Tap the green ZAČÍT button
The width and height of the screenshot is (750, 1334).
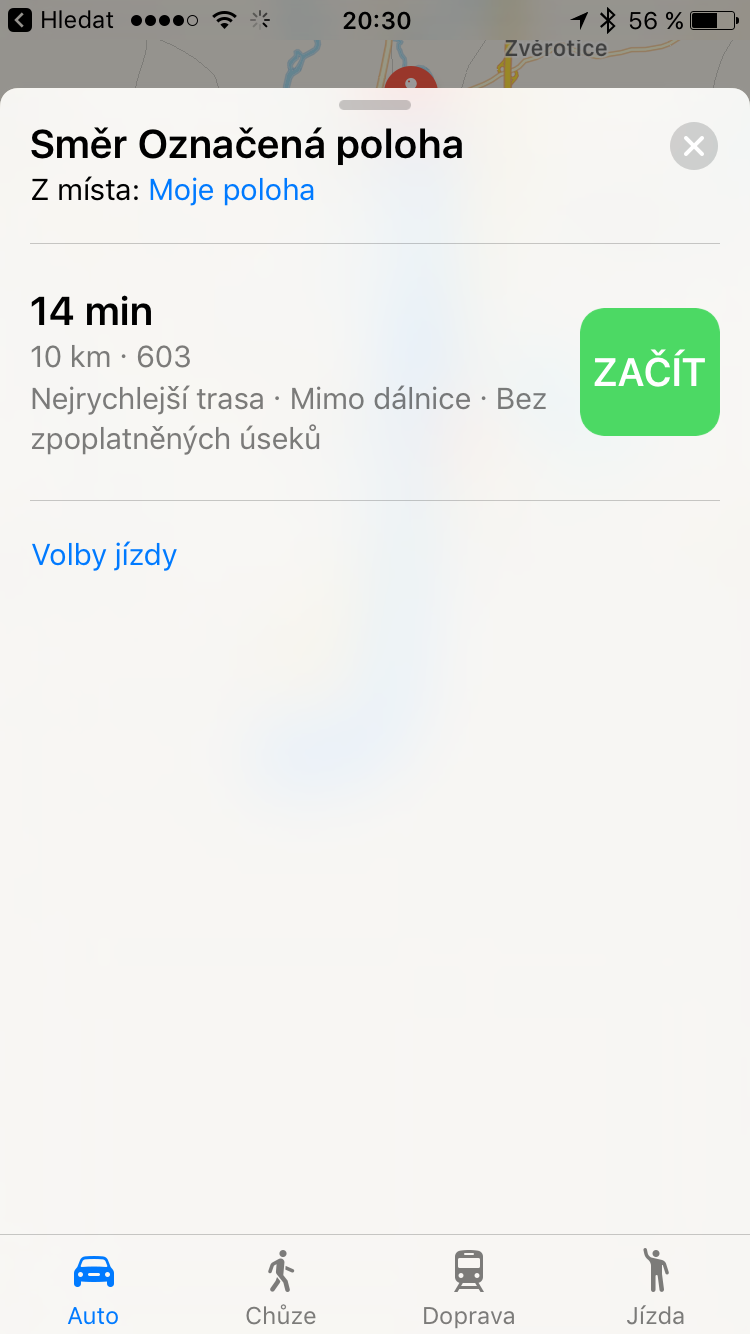click(x=649, y=372)
